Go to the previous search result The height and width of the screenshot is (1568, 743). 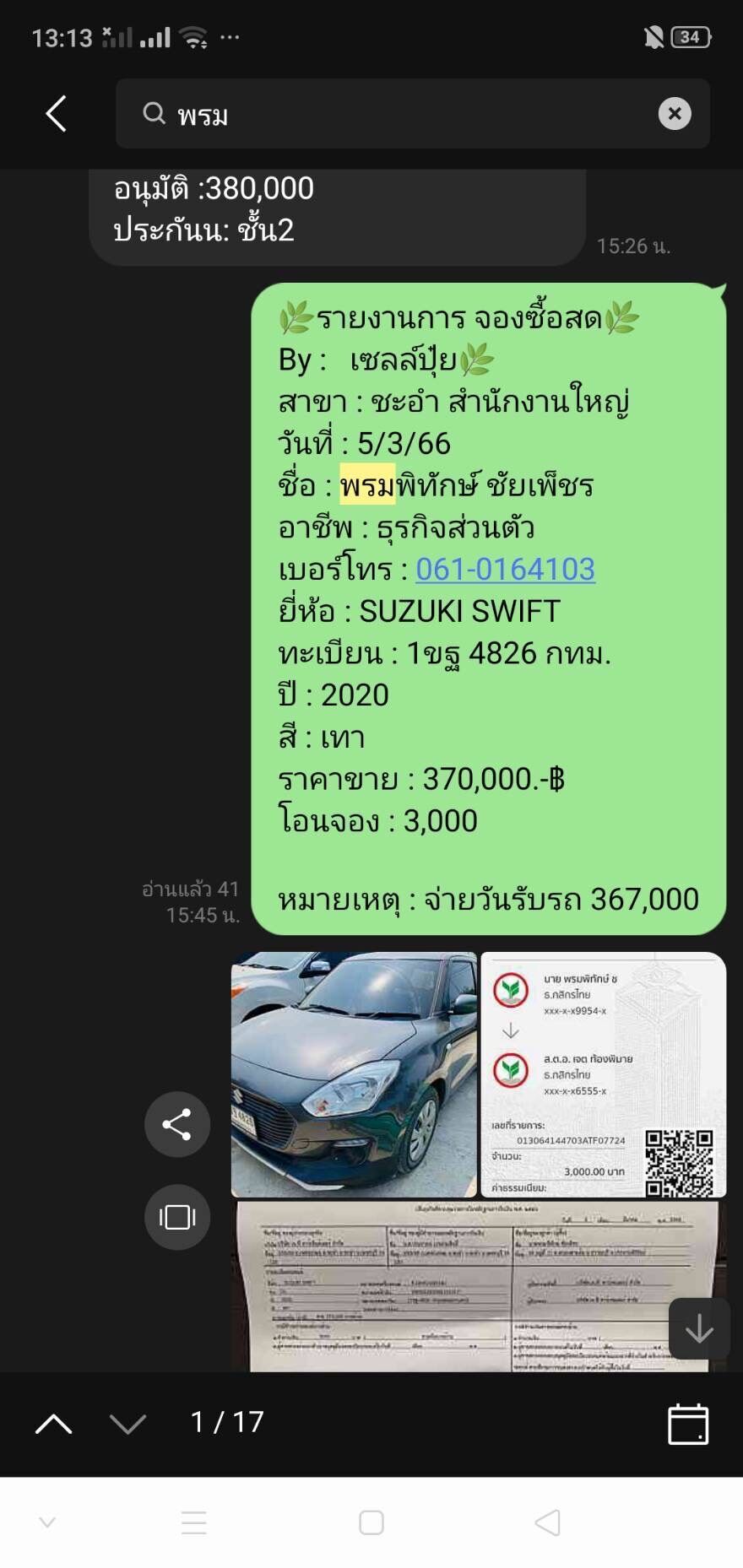(x=54, y=1424)
